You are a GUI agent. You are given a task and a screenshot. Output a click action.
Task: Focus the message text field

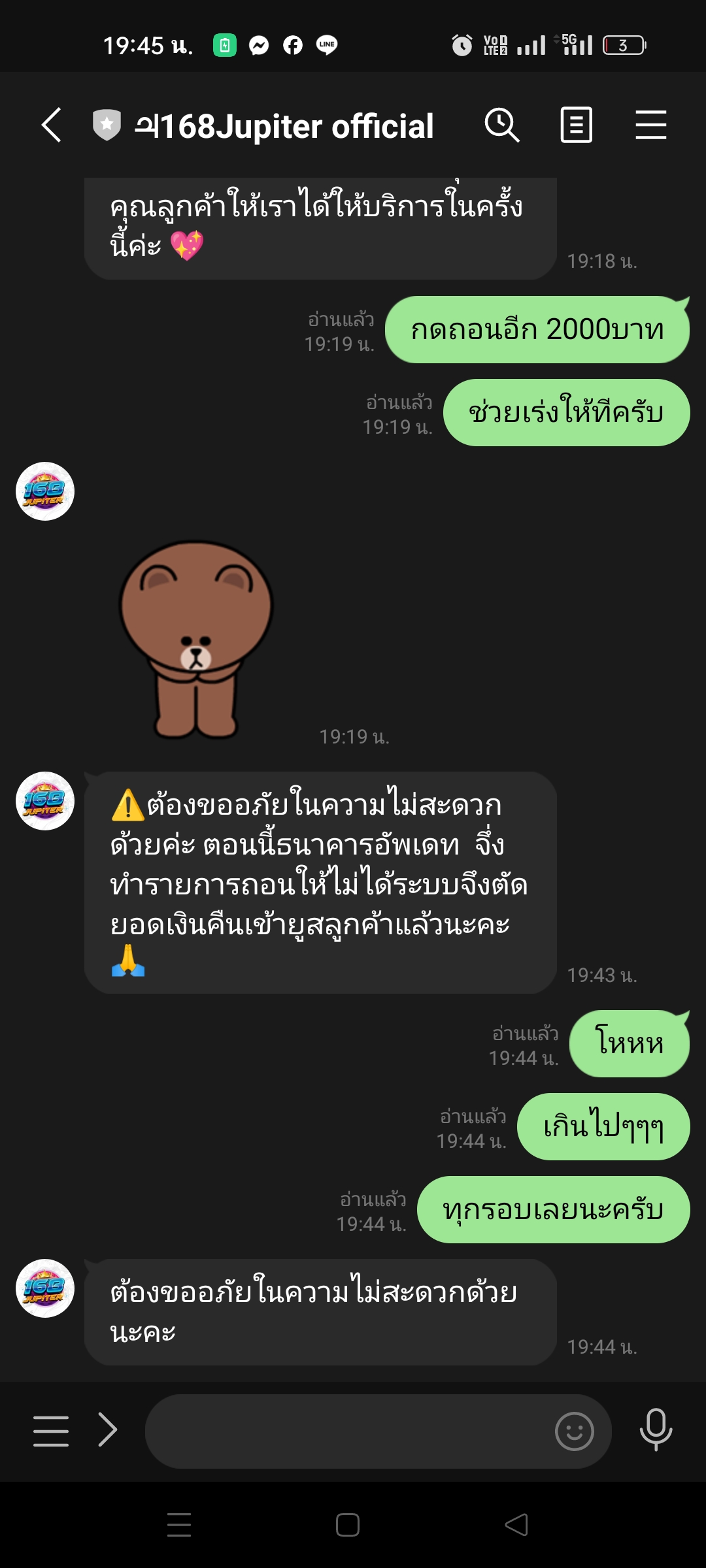point(346,1431)
